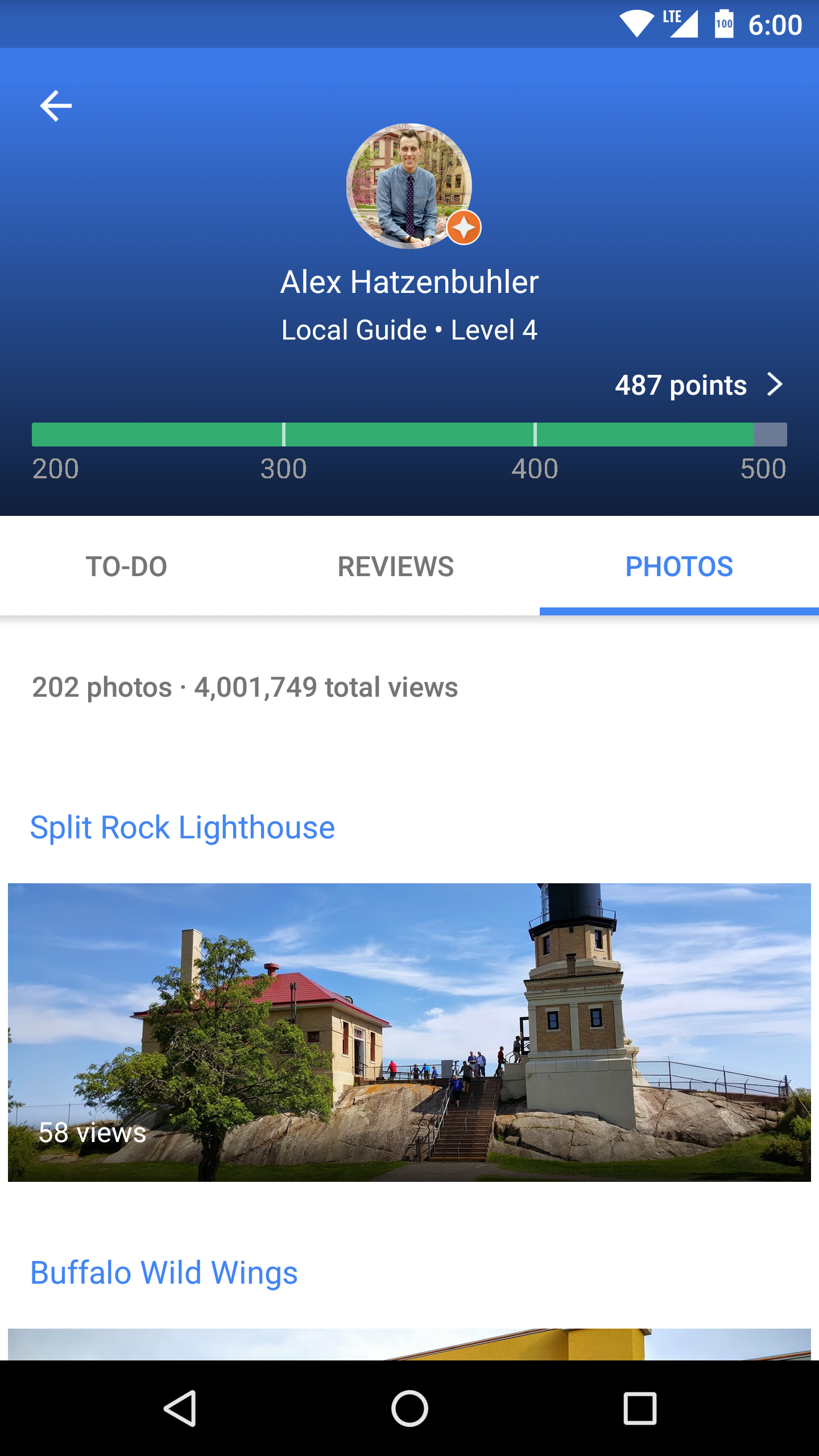Open the Split Rock Lighthouse link
Screen dimensions: 819x1456
pyautogui.click(x=182, y=827)
